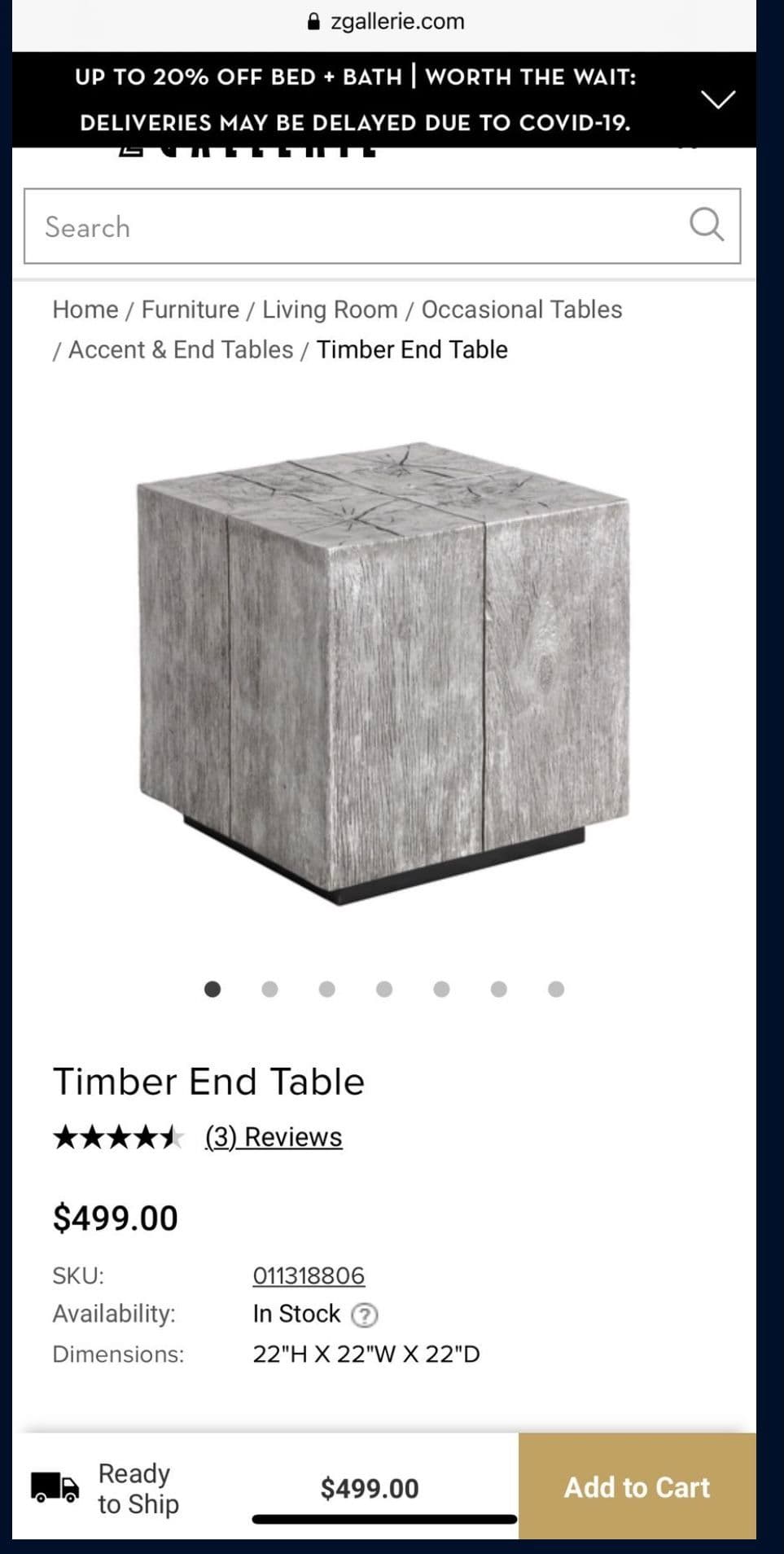This screenshot has height=1554, width=784.
Task: Expand the promo banner chevron
Action: pos(717,99)
